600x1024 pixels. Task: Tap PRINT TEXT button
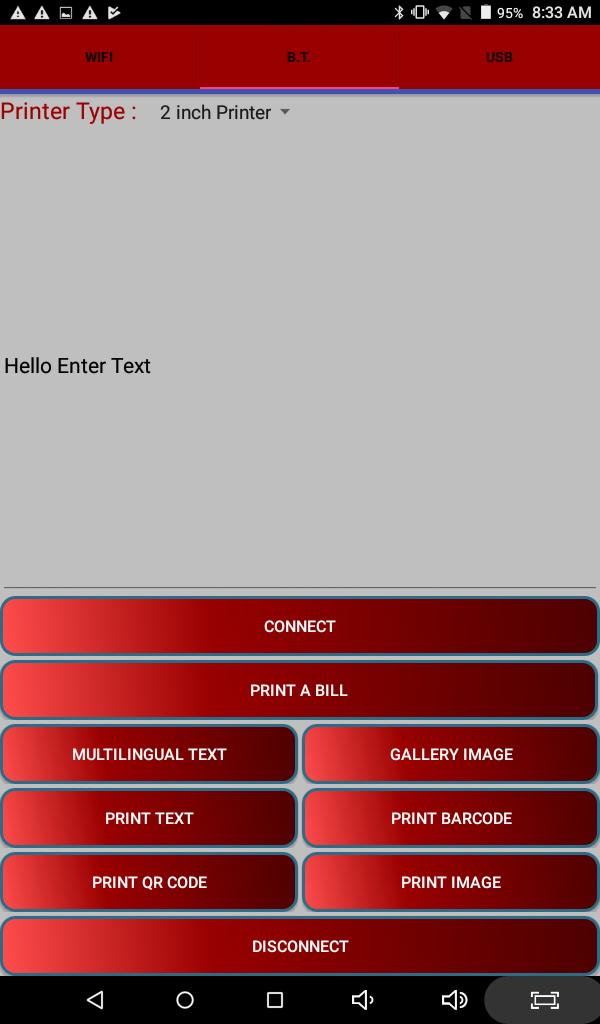149,819
